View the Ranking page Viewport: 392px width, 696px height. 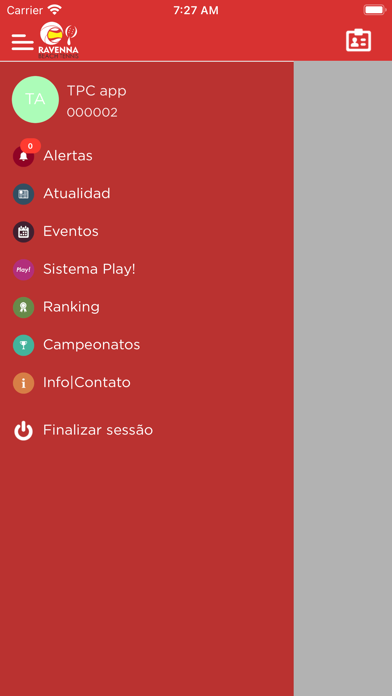147,307
